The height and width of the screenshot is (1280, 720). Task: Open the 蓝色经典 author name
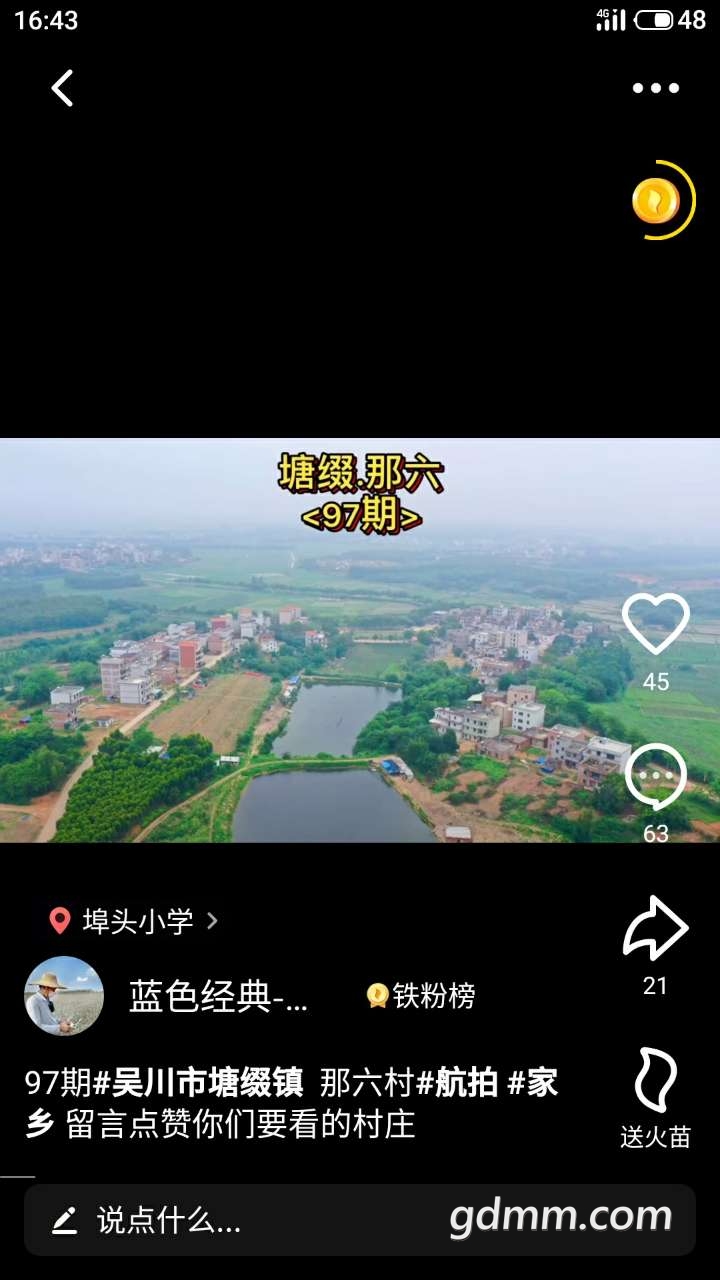tap(219, 996)
